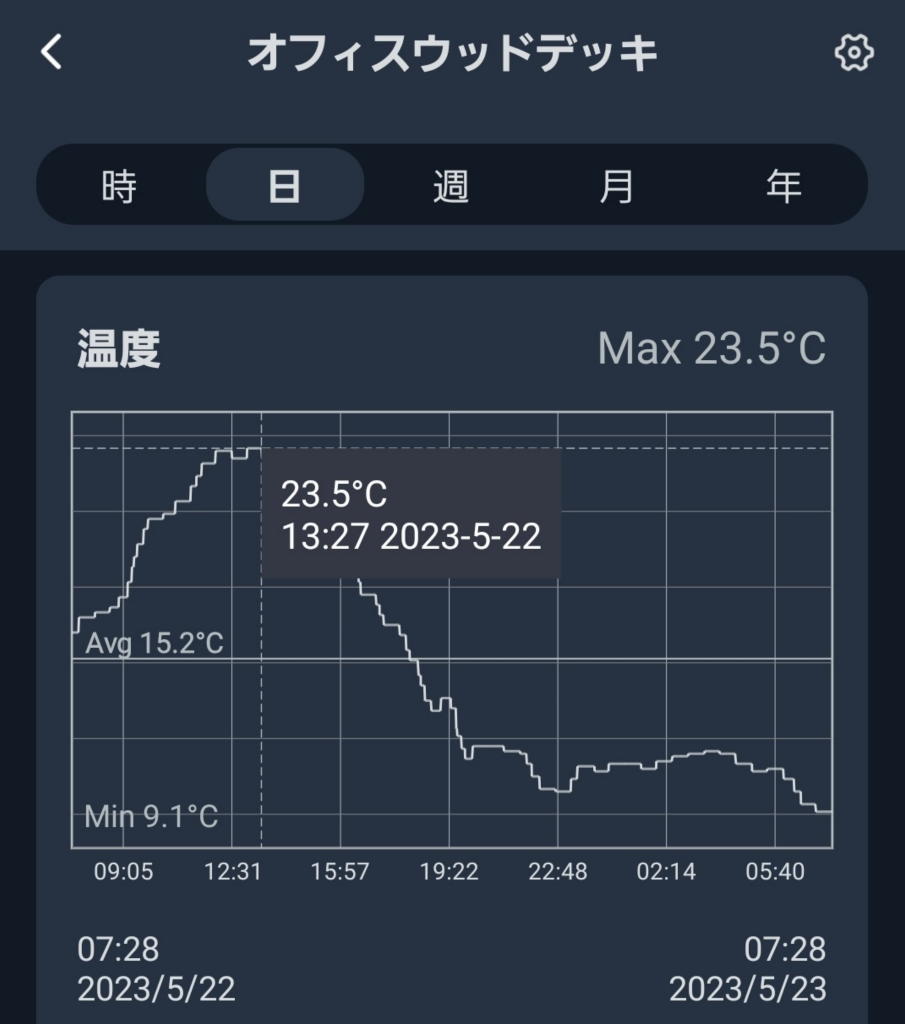
Task: Open the settings gear icon
Action: point(853,53)
